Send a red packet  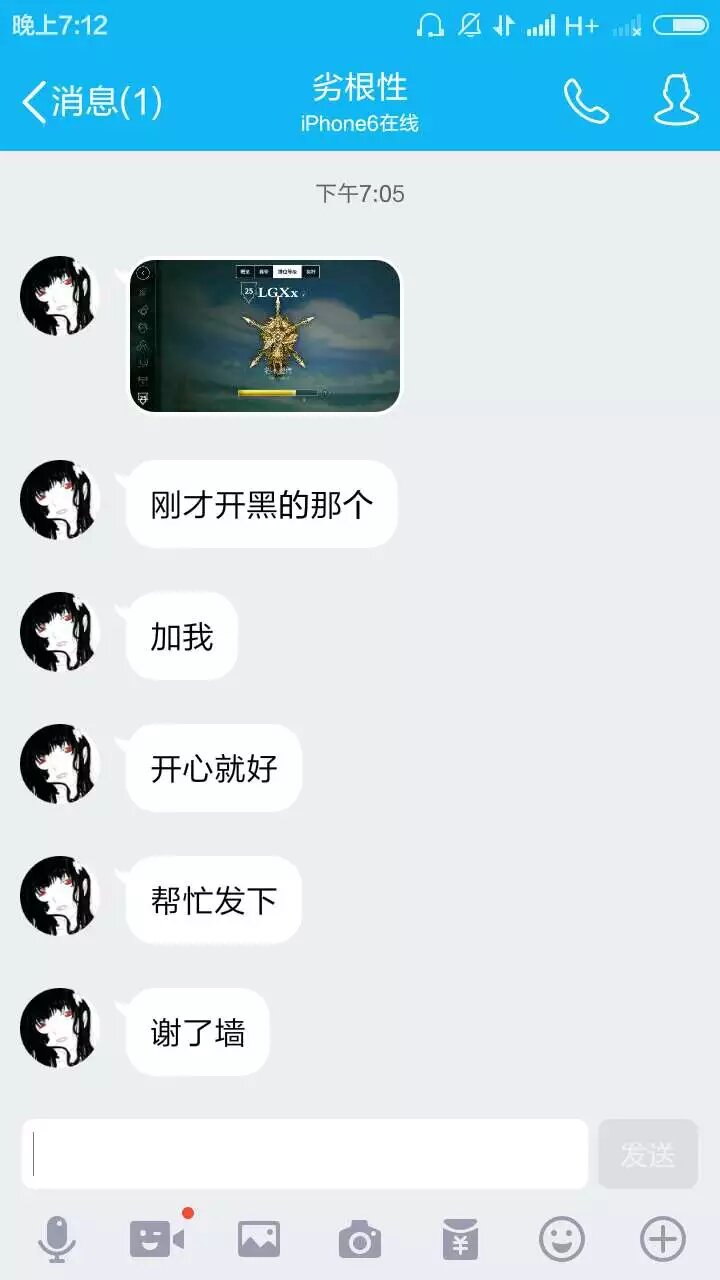(x=460, y=1240)
